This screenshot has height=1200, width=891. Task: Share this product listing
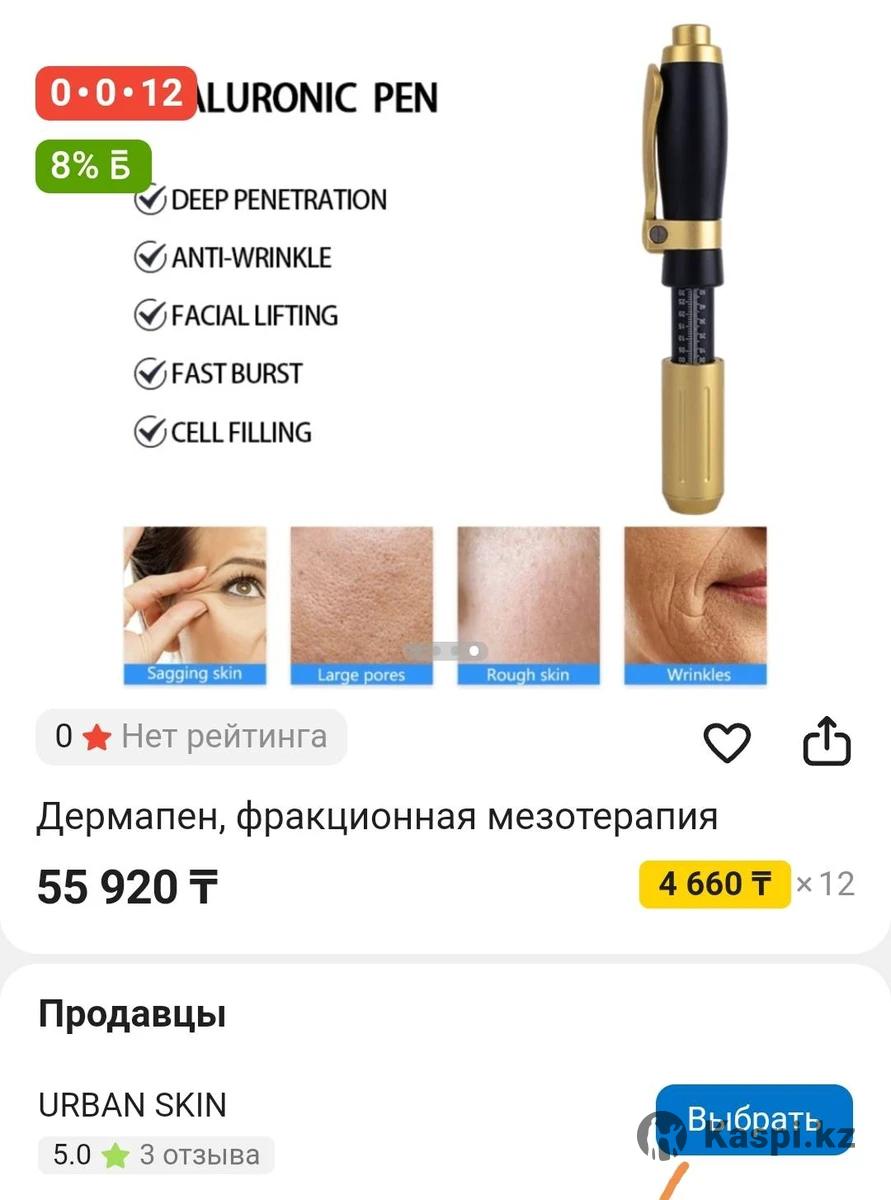click(x=827, y=743)
